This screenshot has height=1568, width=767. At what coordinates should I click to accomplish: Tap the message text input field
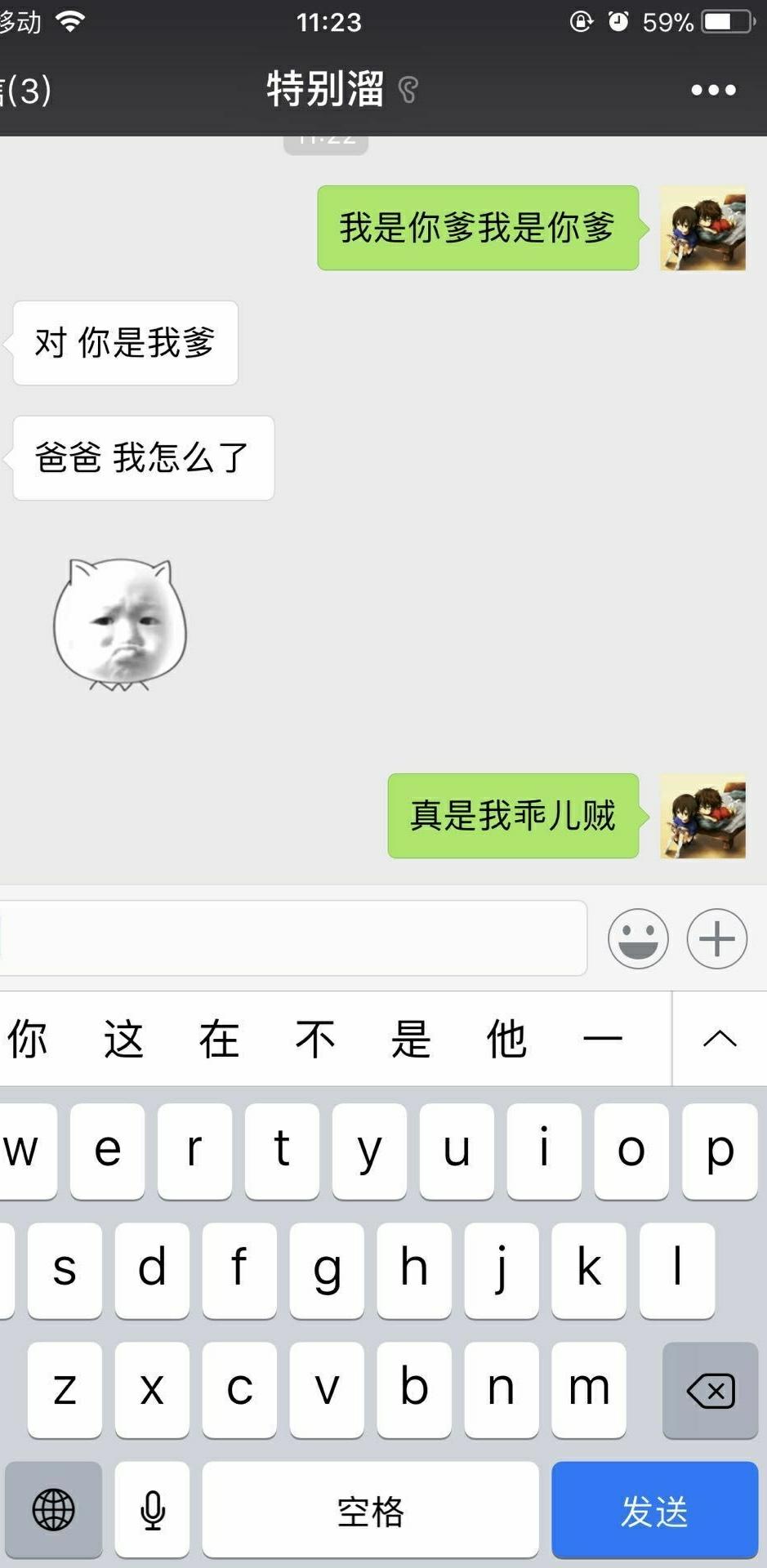[x=292, y=938]
